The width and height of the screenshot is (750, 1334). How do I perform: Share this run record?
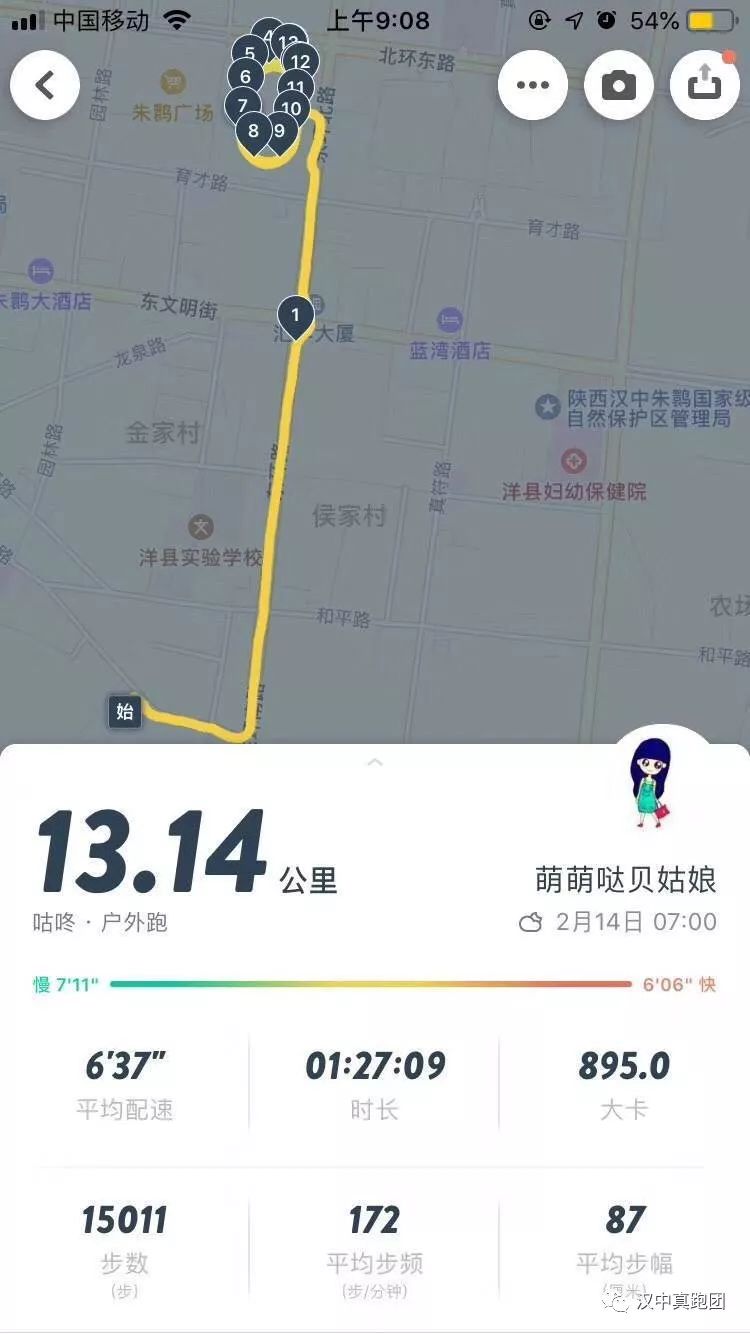[x=705, y=85]
